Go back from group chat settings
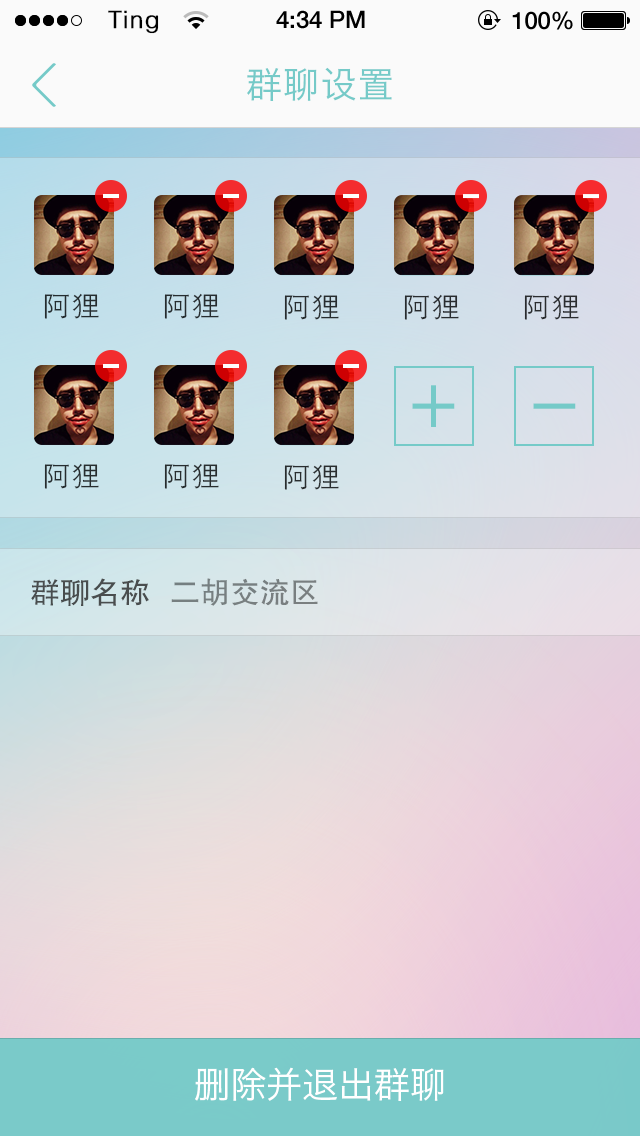The height and width of the screenshot is (1136, 640). point(44,85)
